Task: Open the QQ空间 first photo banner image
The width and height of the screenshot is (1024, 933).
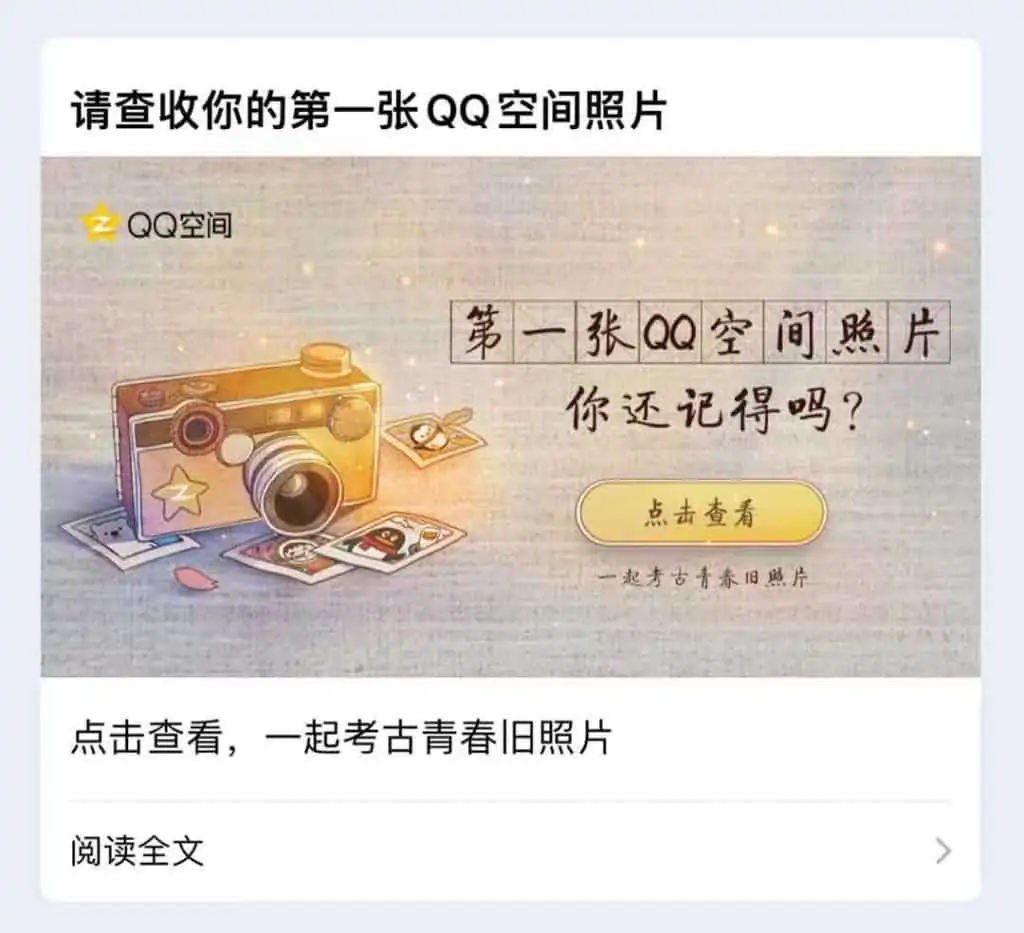Action: point(510,416)
